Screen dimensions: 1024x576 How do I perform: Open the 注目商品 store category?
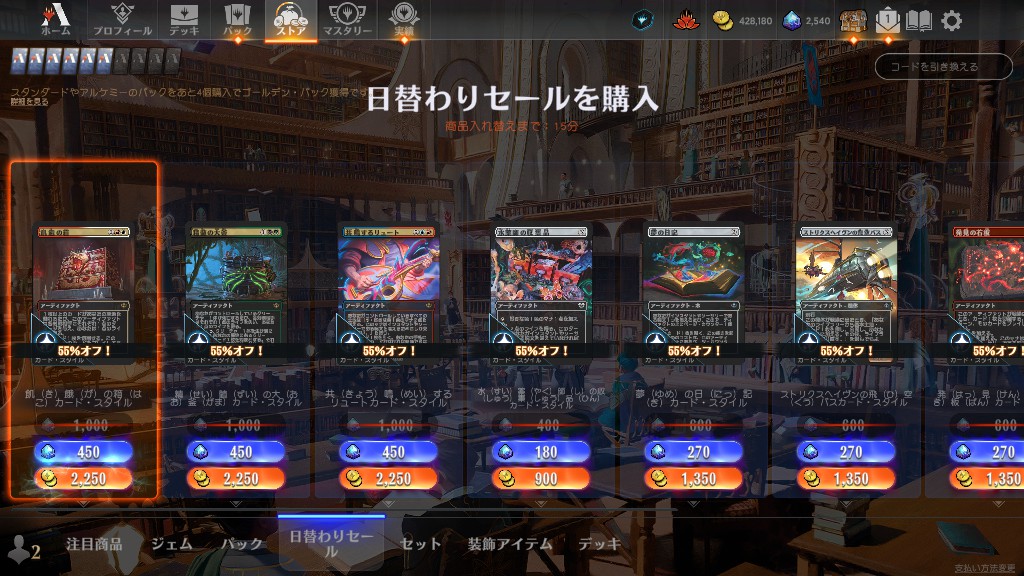tap(94, 544)
